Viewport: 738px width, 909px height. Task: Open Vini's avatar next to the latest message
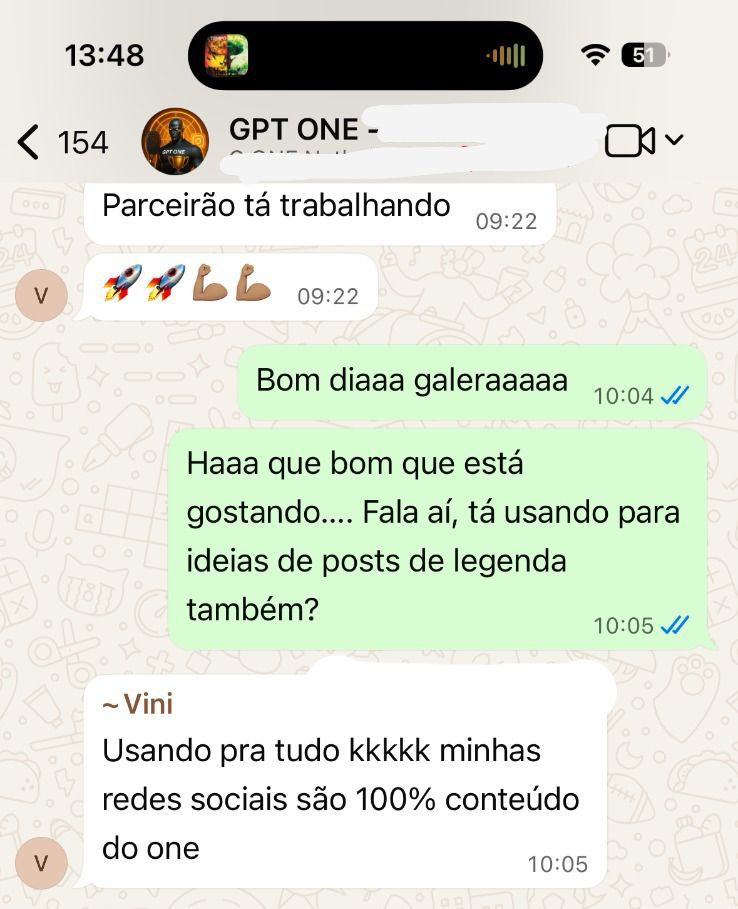click(x=41, y=863)
